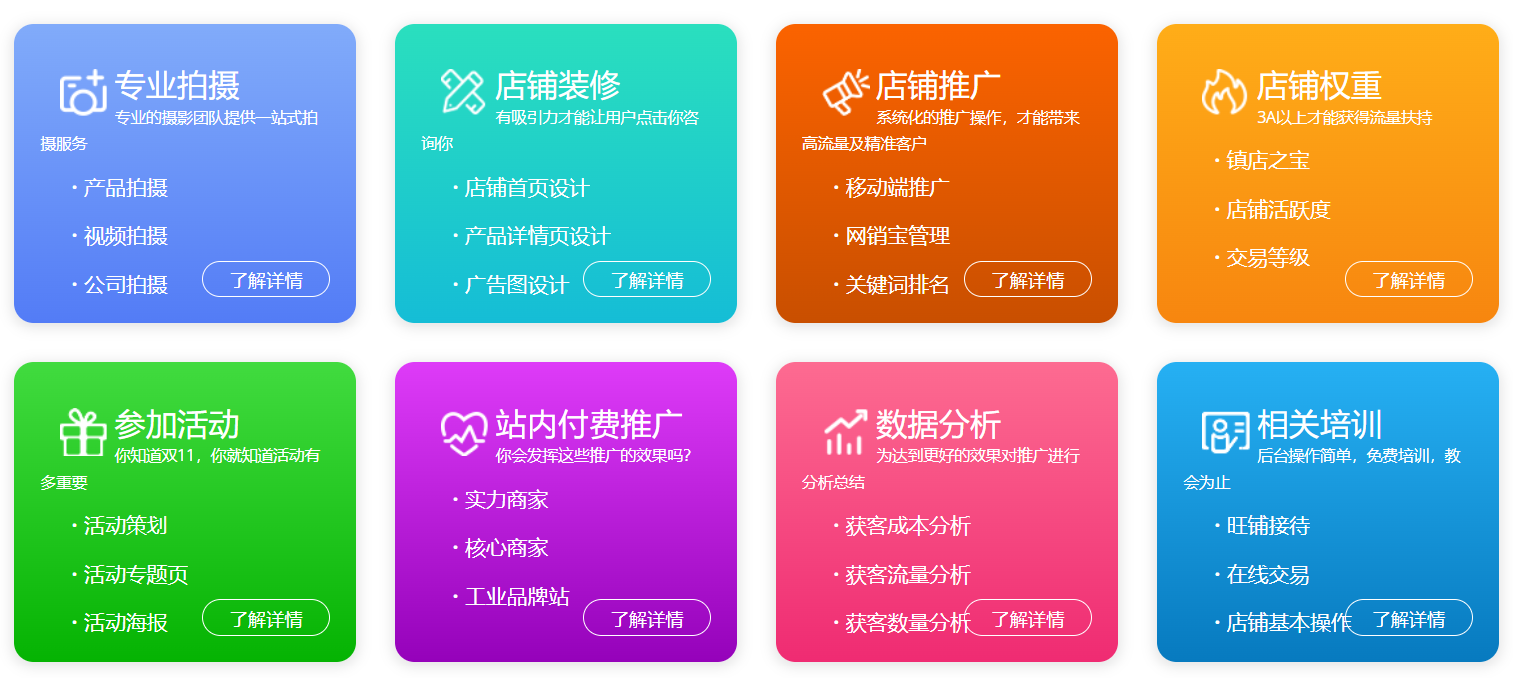This screenshot has height=678, width=1513.
Task: Tap 了解详情 on the 站内付费推广 card
Action: (x=647, y=618)
